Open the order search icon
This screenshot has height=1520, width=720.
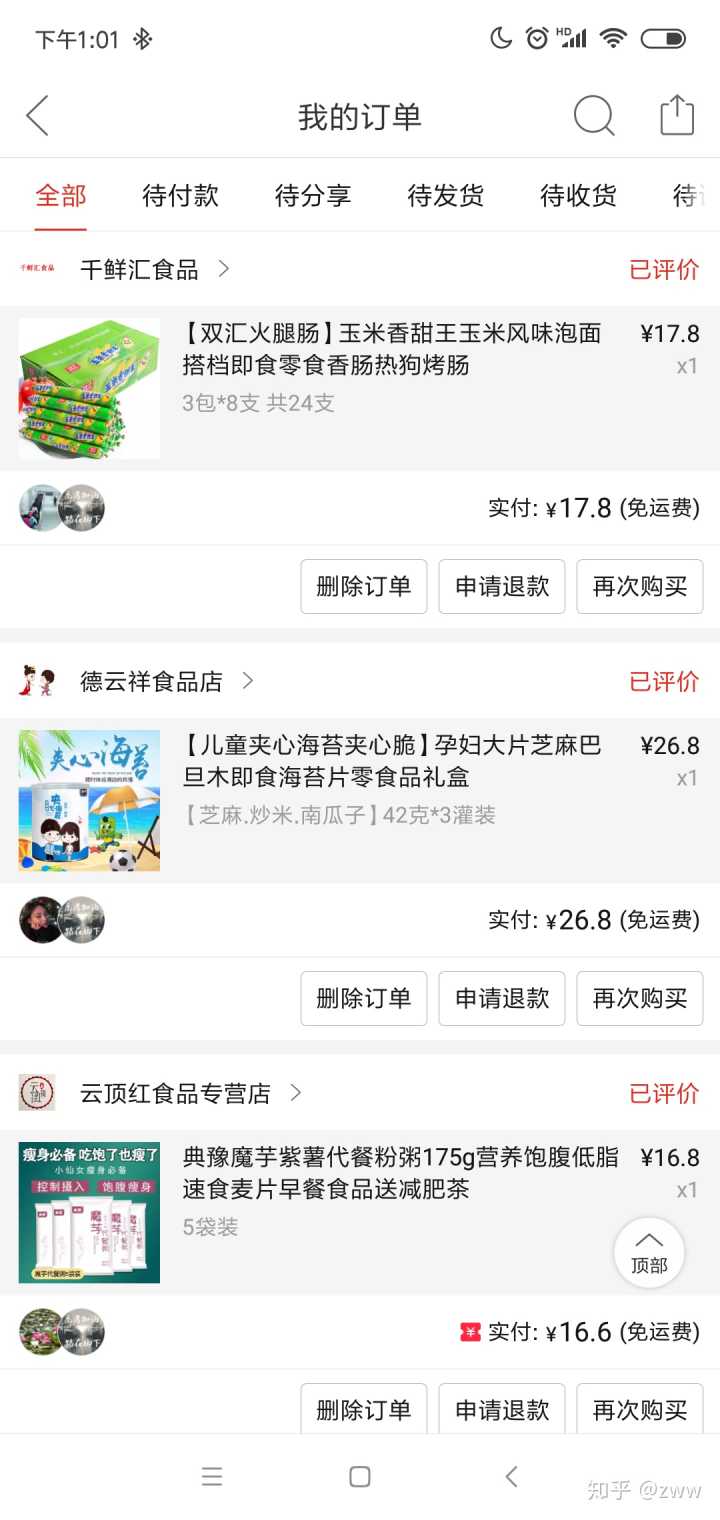click(593, 116)
